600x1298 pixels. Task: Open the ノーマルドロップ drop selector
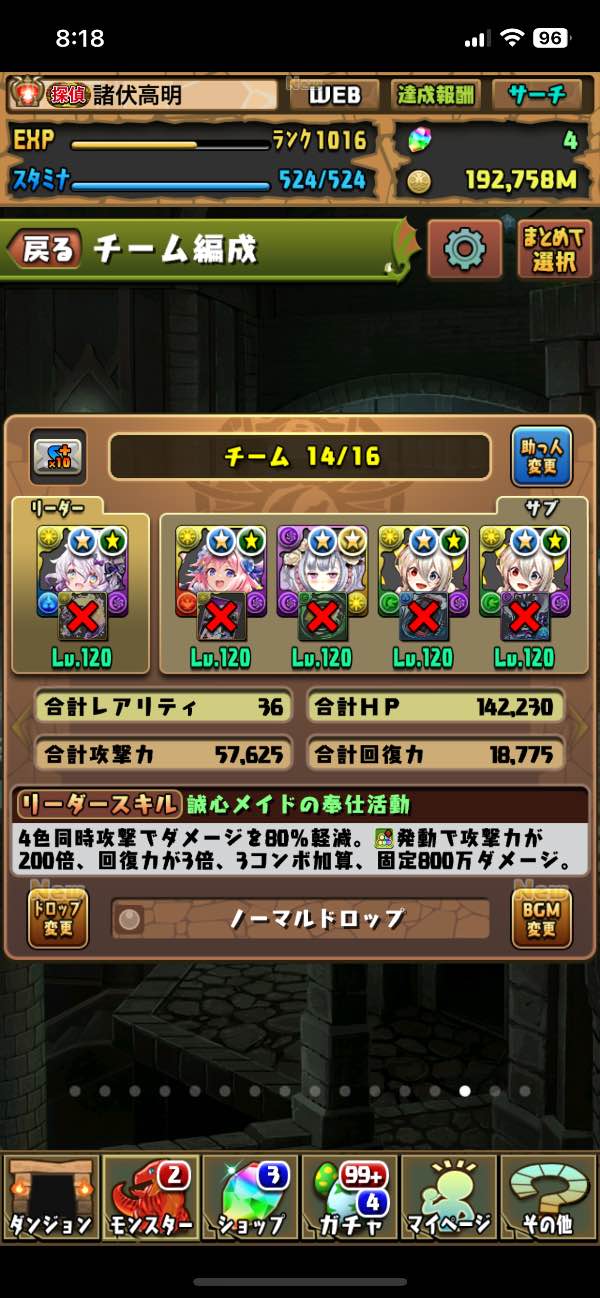[x=300, y=918]
